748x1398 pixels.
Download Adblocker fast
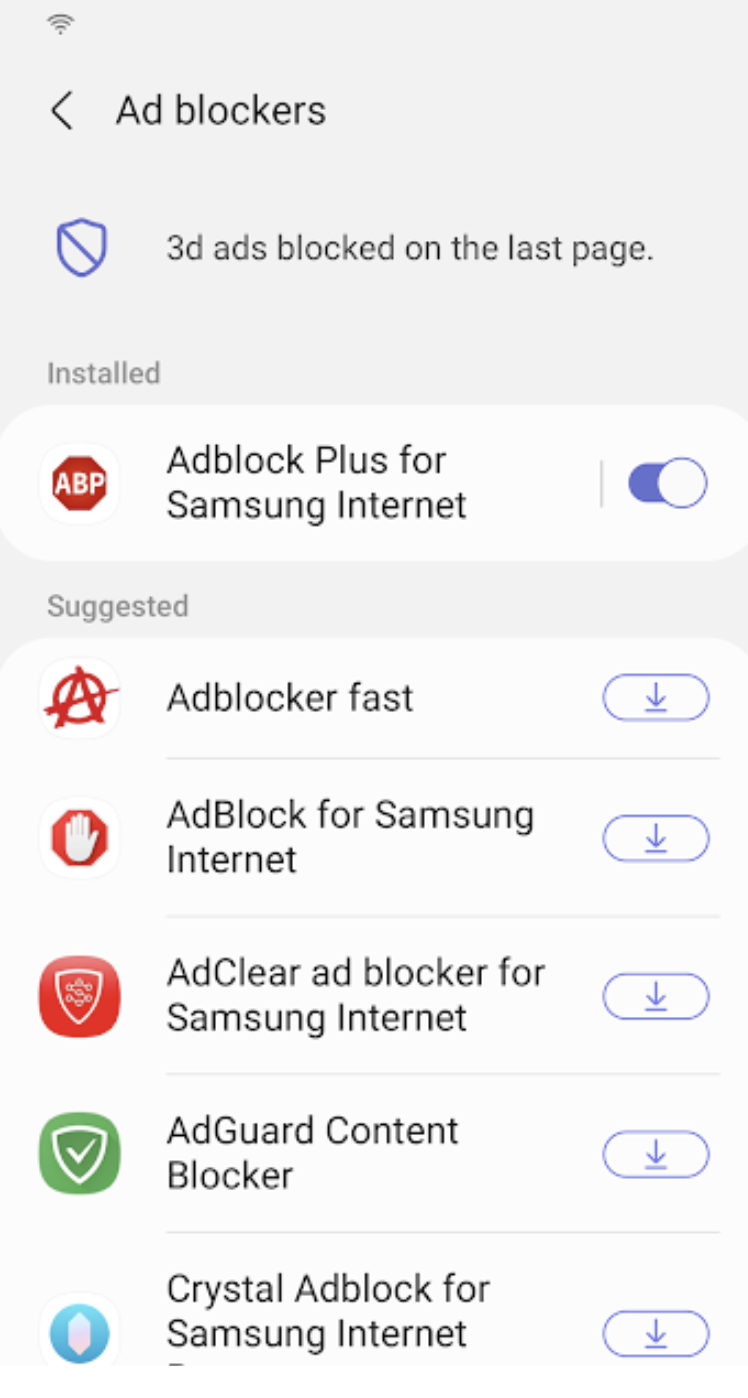(655, 698)
